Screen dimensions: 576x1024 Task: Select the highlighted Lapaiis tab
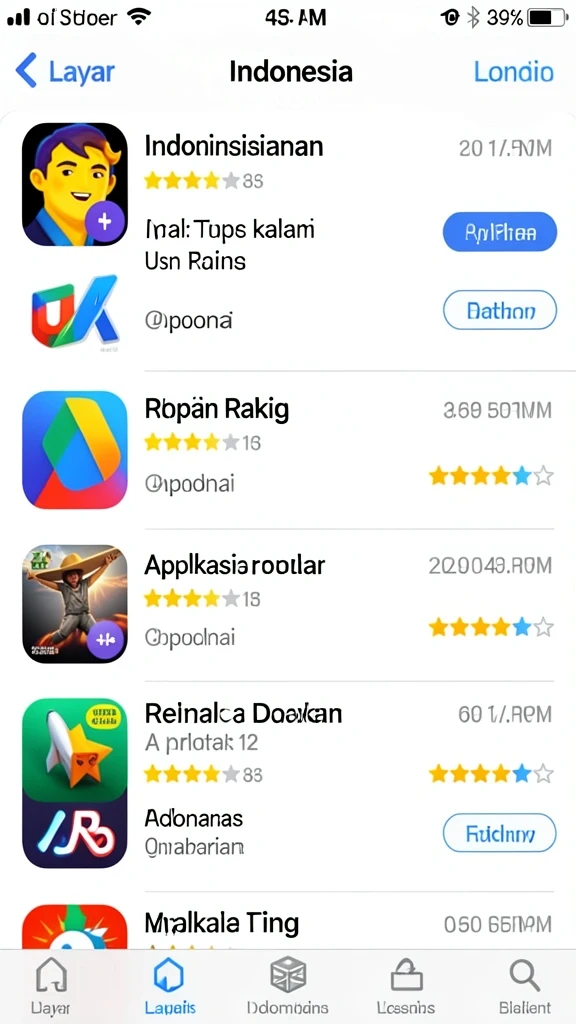pos(169,987)
